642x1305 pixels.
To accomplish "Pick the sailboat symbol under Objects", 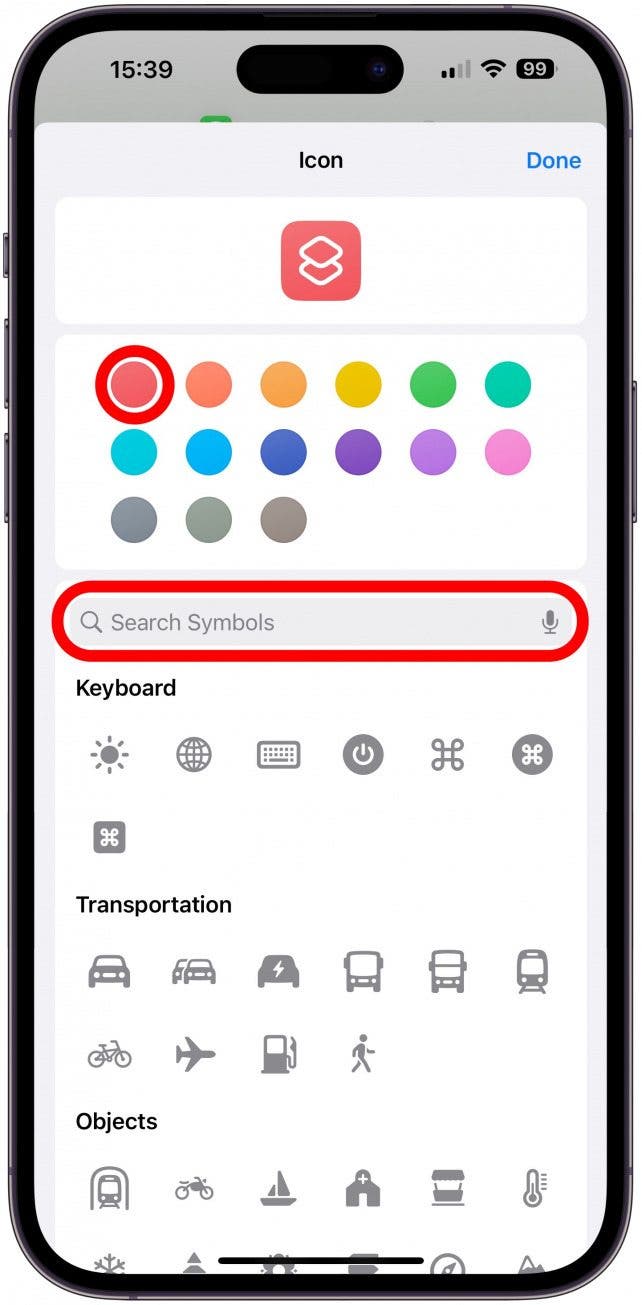I will 279,1188.
